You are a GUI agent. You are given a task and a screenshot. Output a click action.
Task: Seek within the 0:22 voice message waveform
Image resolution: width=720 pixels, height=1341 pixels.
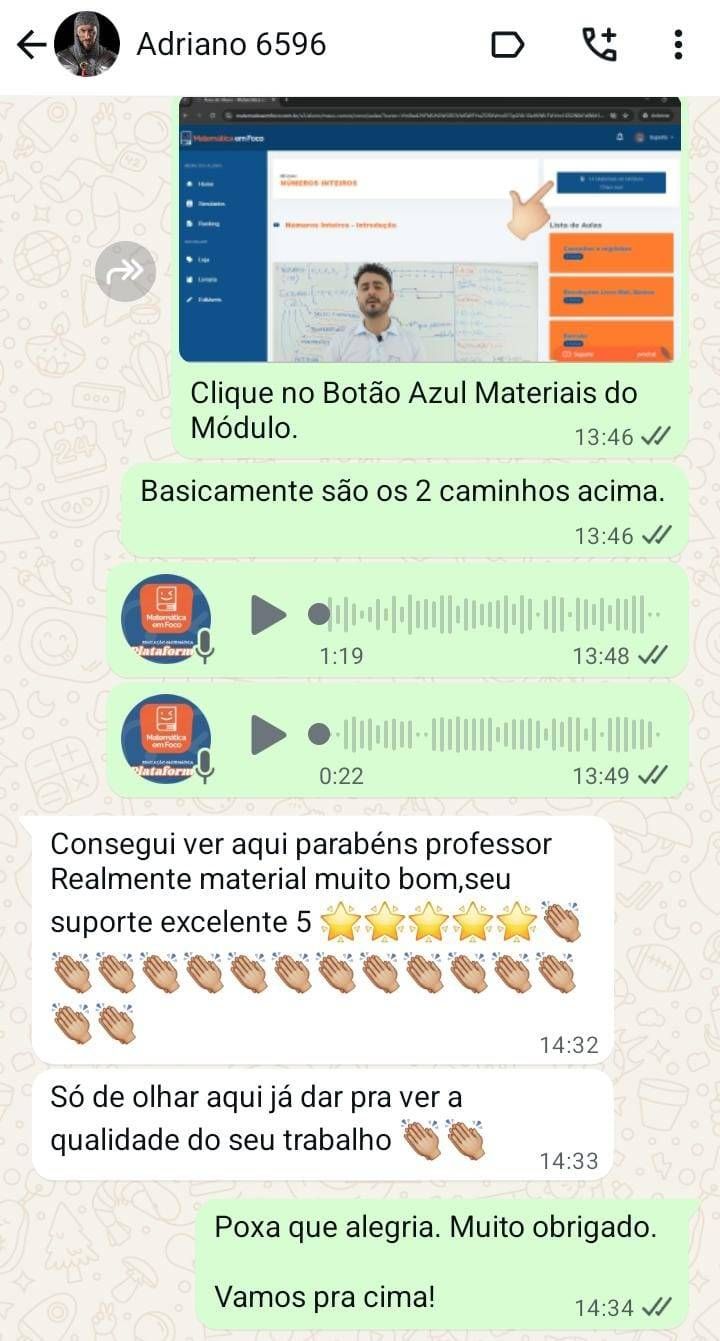490,735
